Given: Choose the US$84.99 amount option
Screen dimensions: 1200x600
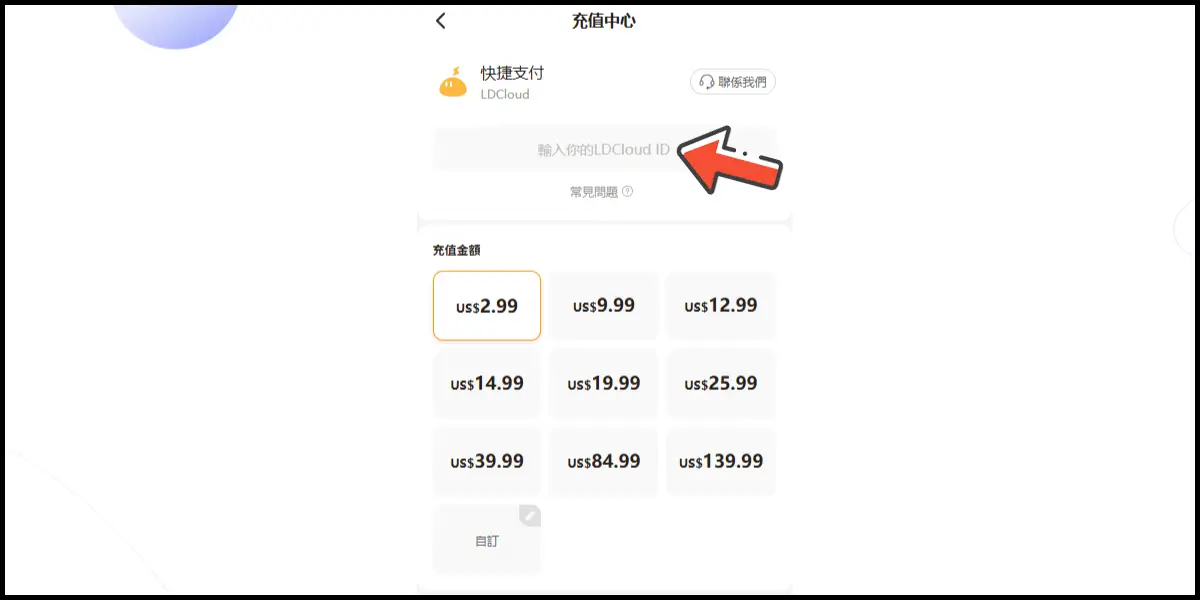Looking at the screenshot, I should (x=604, y=462).
